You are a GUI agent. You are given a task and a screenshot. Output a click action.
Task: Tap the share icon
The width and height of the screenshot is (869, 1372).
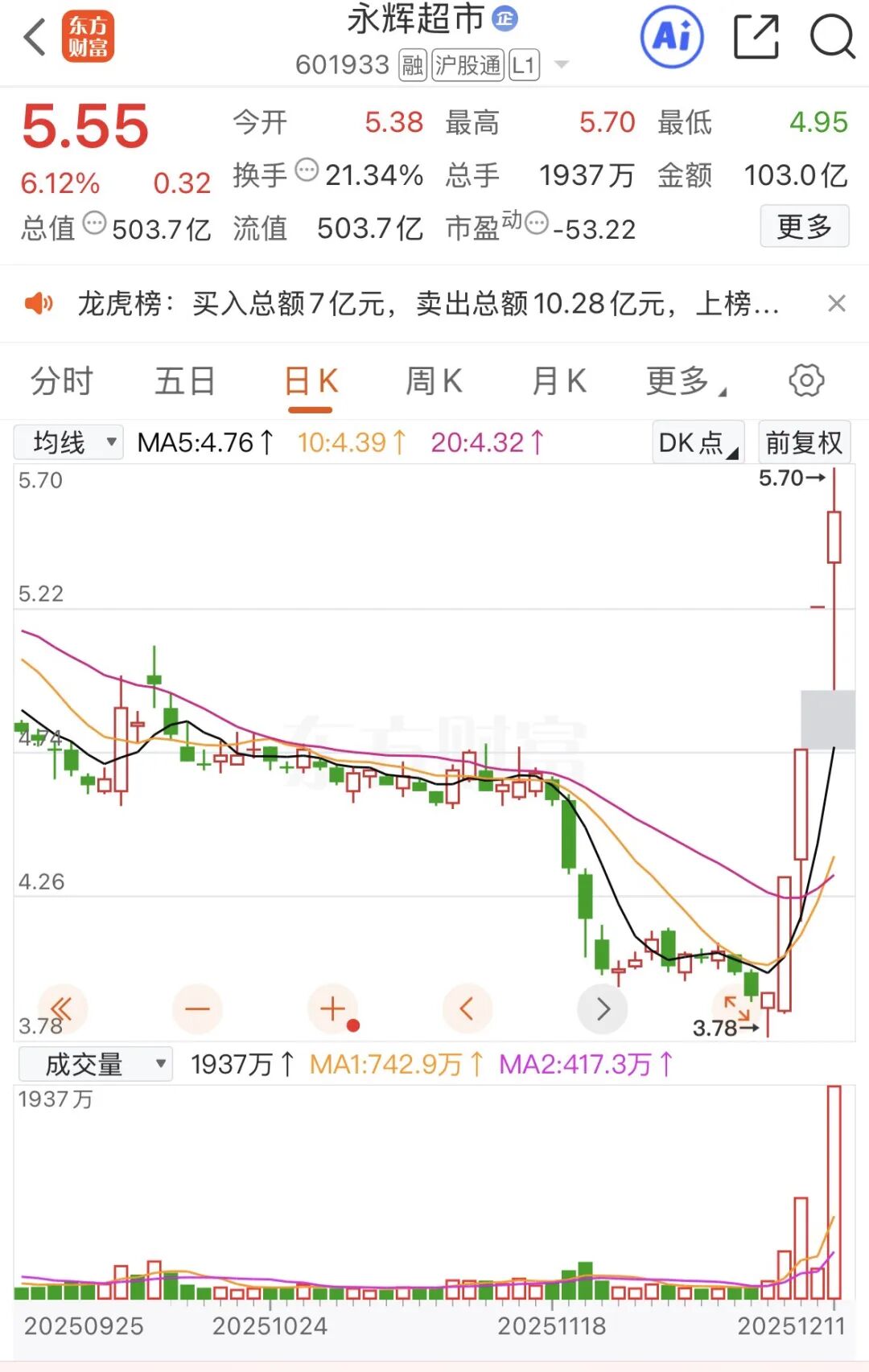click(x=757, y=36)
